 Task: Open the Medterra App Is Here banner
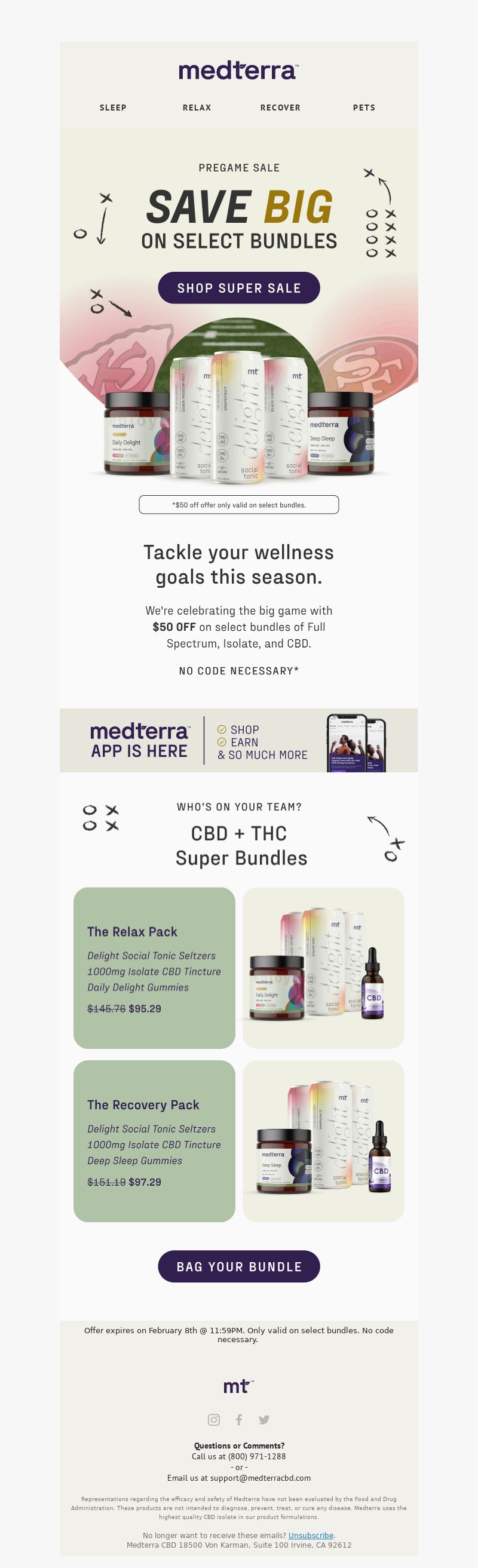pyautogui.click(x=238, y=740)
